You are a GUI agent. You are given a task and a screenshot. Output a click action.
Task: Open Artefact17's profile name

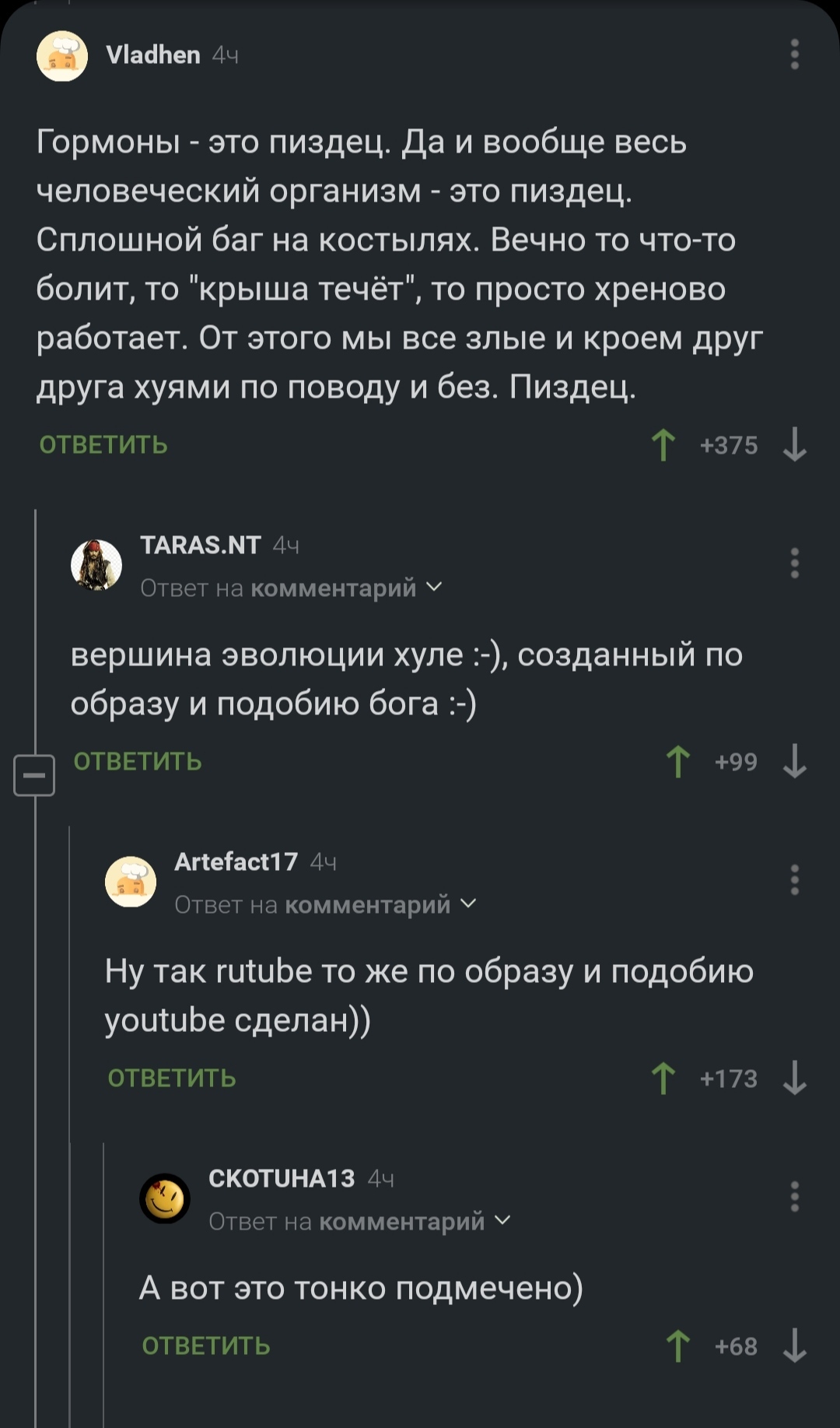(236, 861)
